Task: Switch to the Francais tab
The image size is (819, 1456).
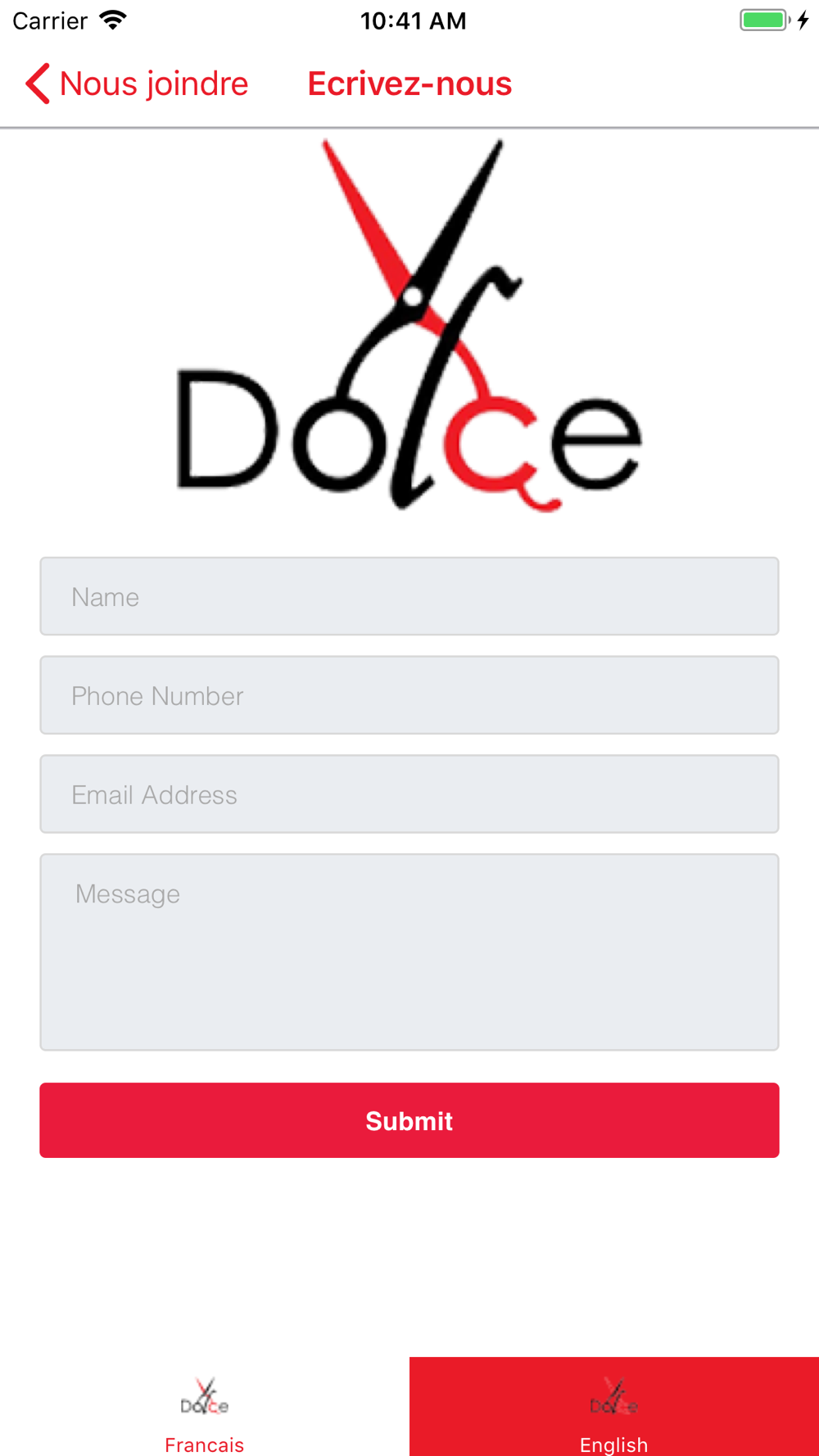Action: pos(205,1407)
